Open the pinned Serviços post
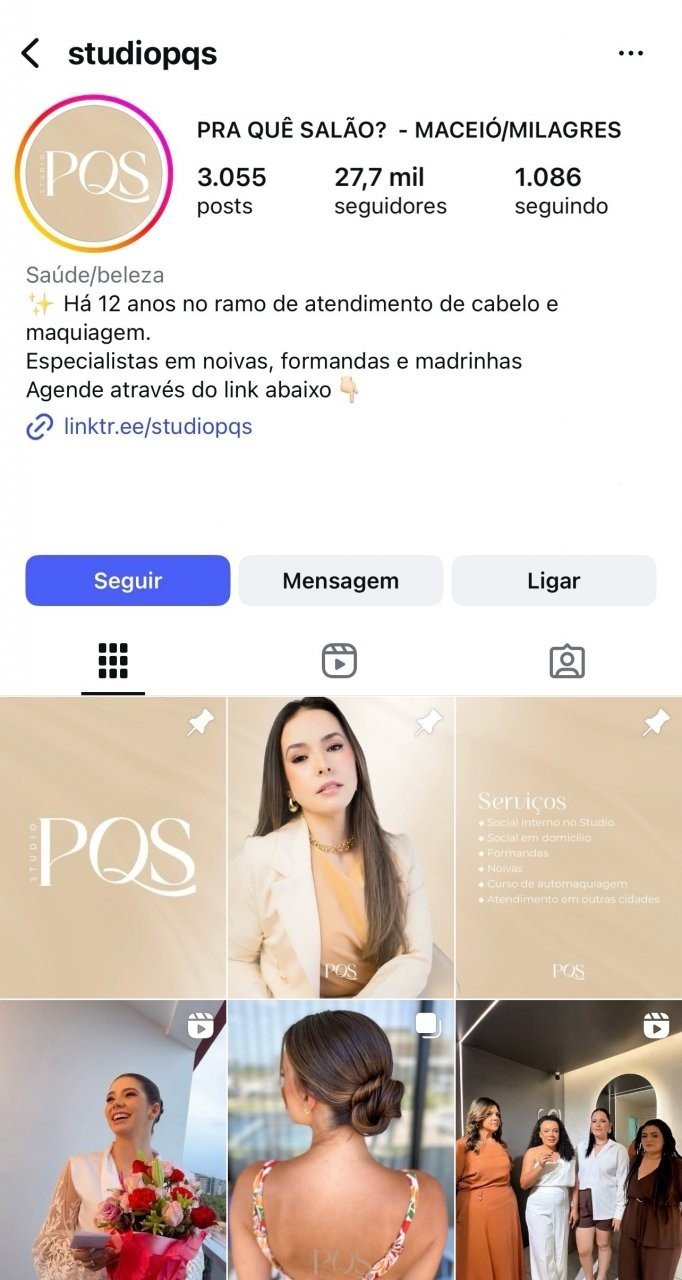 click(x=569, y=847)
